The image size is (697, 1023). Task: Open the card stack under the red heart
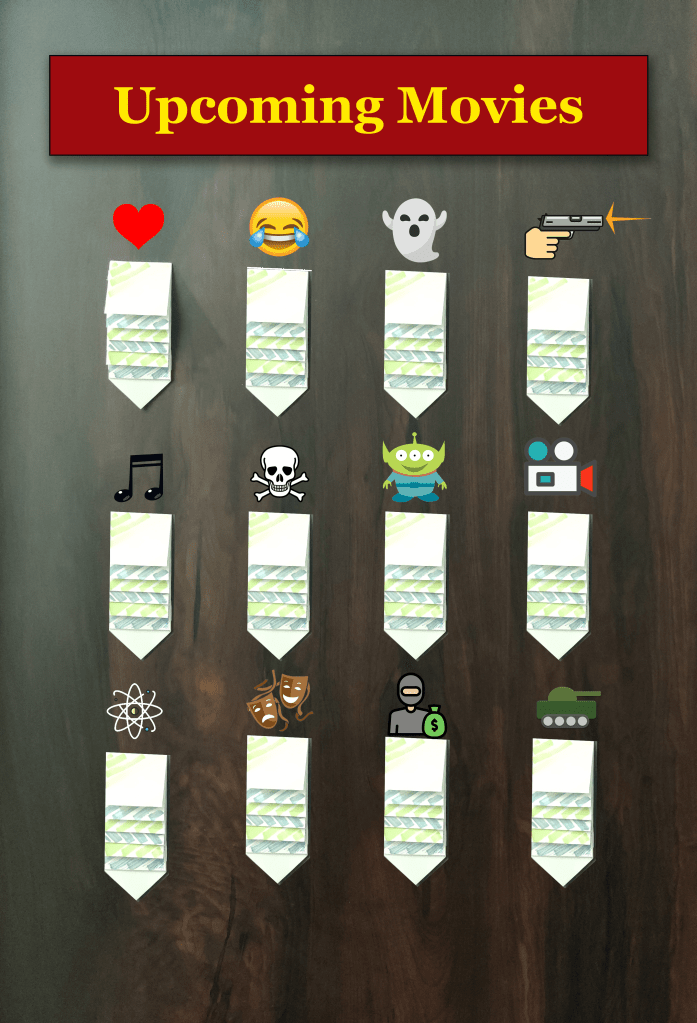[x=139, y=330]
